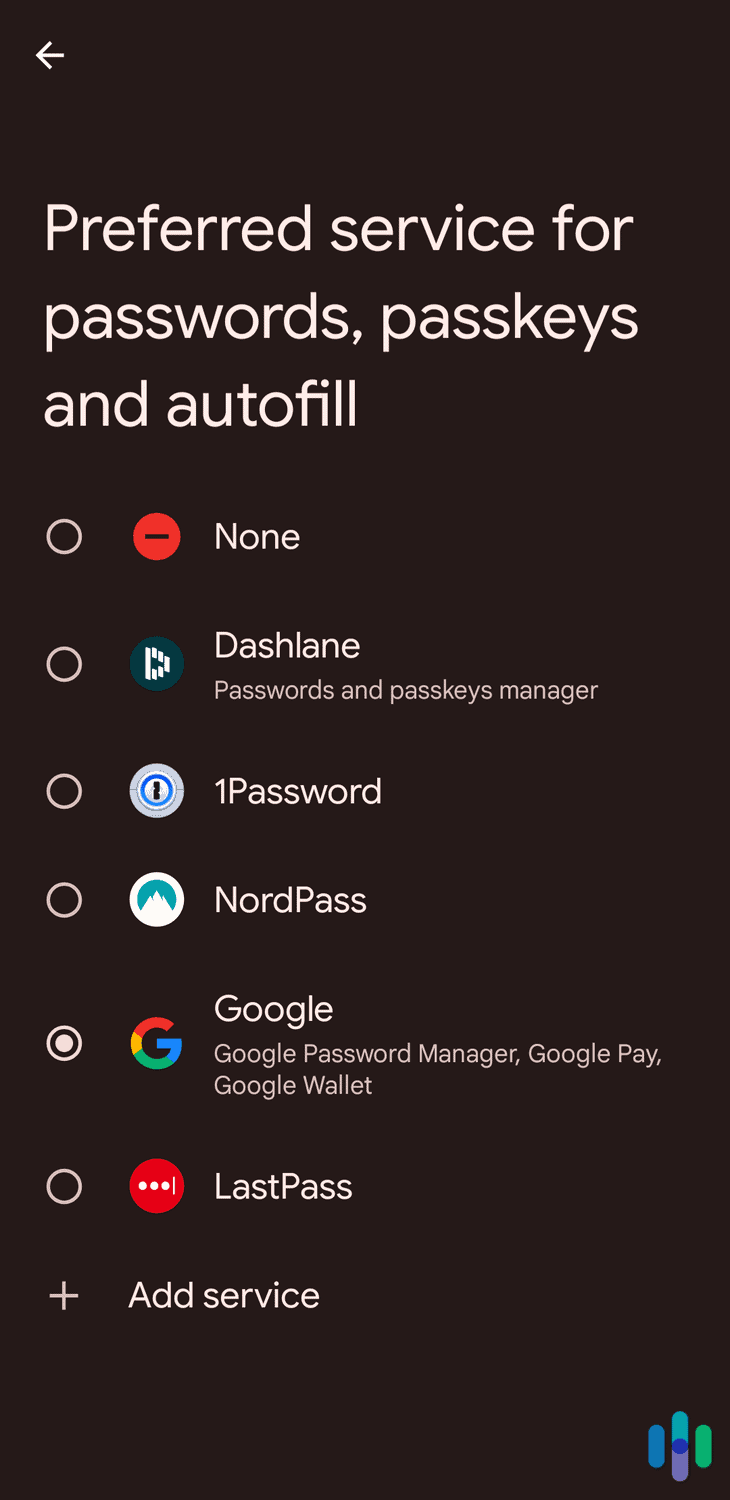This screenshot has width=730, height=1500.
Task: Click the Google G icon
Action: click(157, 1043)
